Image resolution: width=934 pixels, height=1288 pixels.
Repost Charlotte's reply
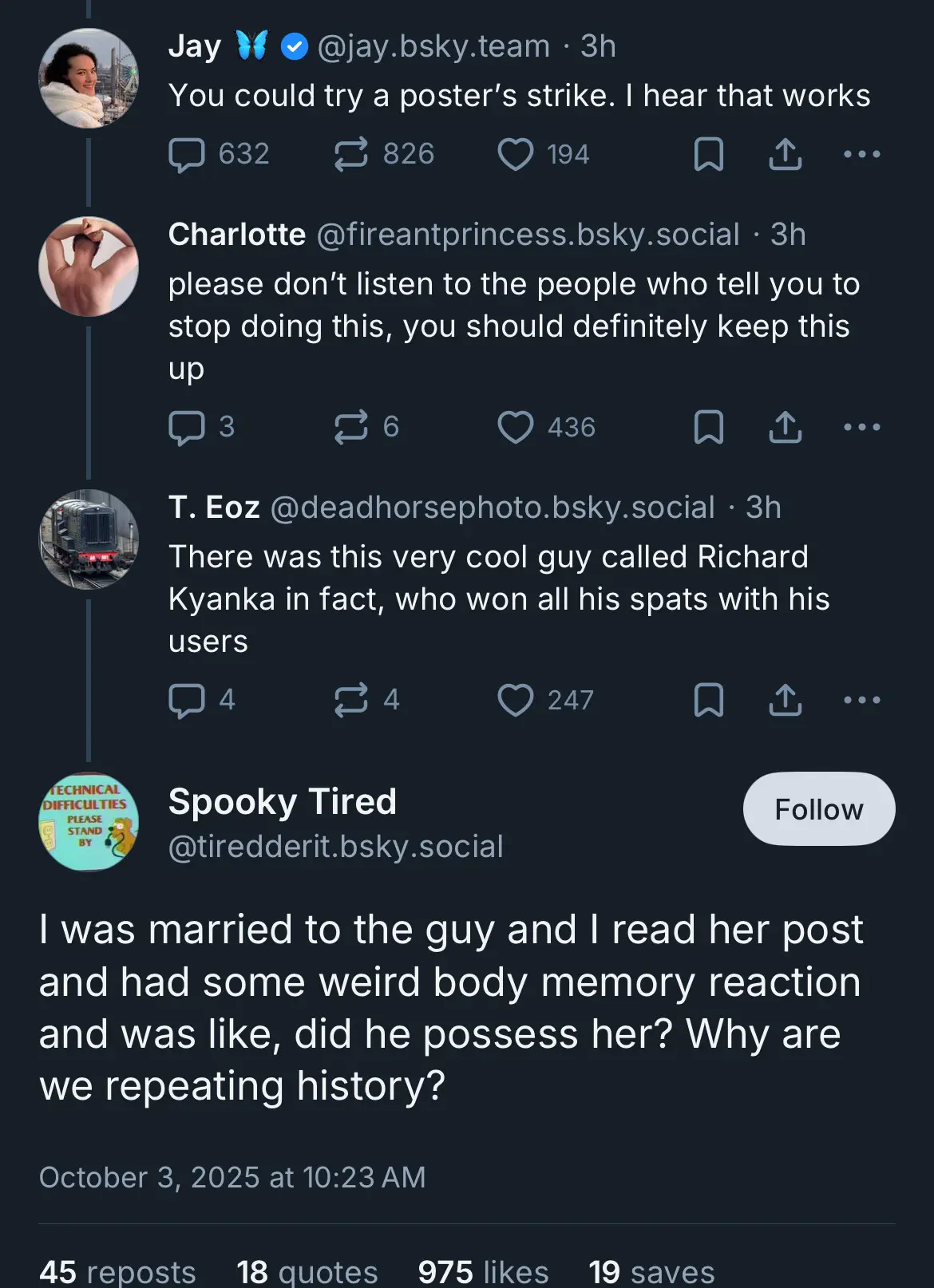[x=351, y=427]
